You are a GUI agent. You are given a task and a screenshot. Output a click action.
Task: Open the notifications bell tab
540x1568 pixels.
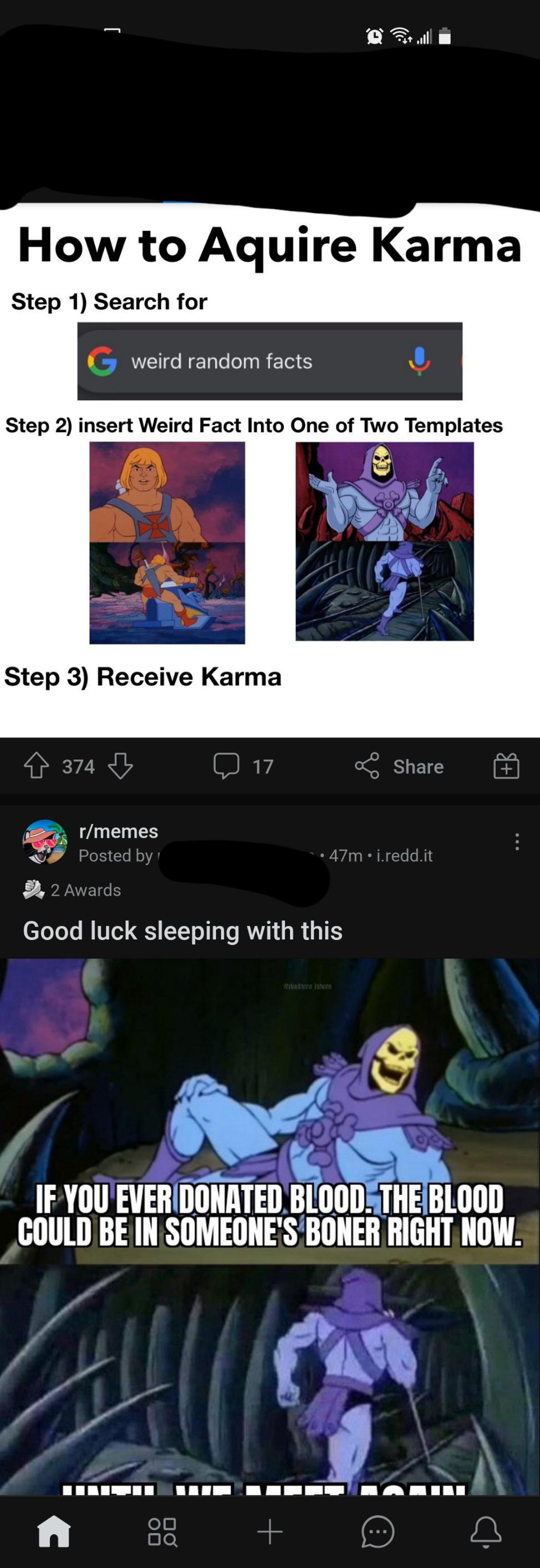[x=486, y=1531]
